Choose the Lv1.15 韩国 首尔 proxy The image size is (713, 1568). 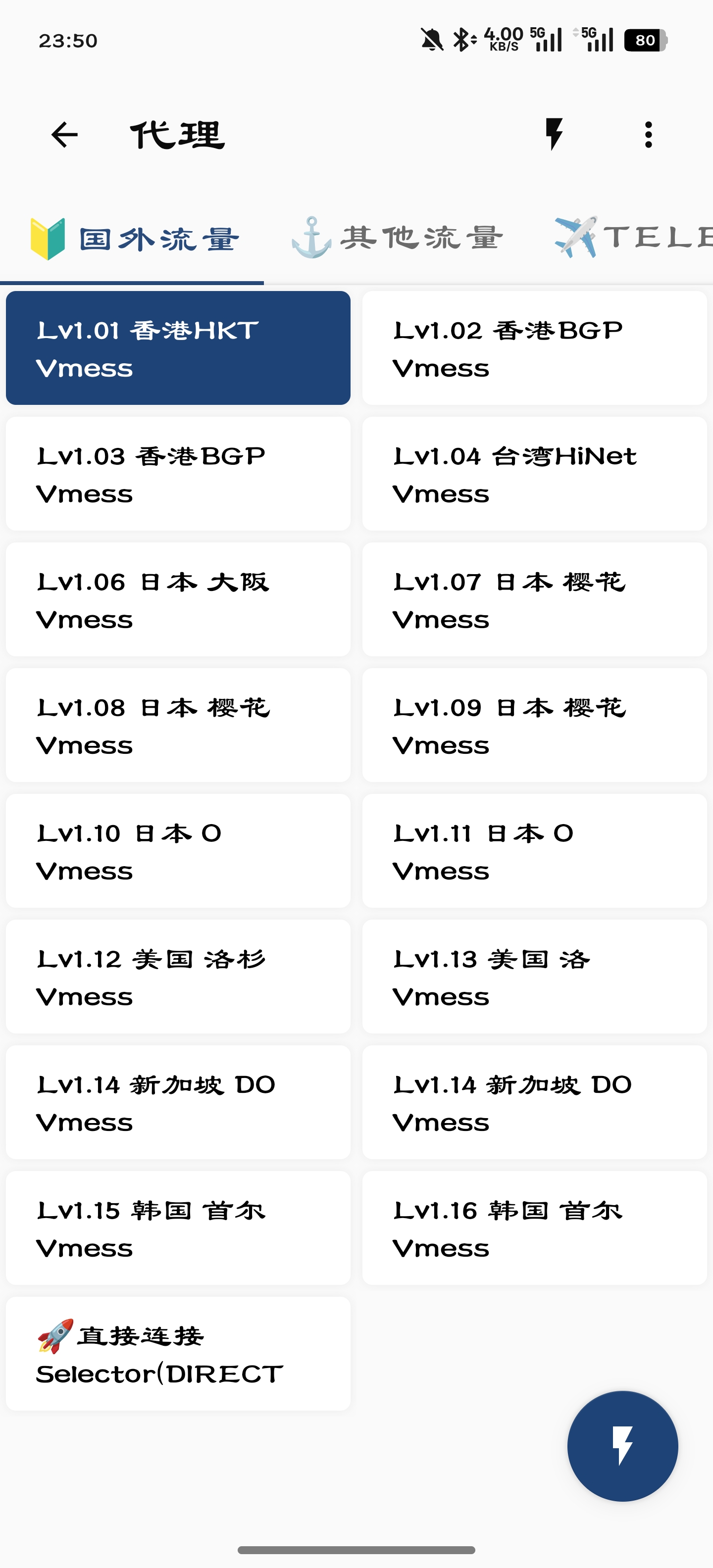click(178, 1228)
